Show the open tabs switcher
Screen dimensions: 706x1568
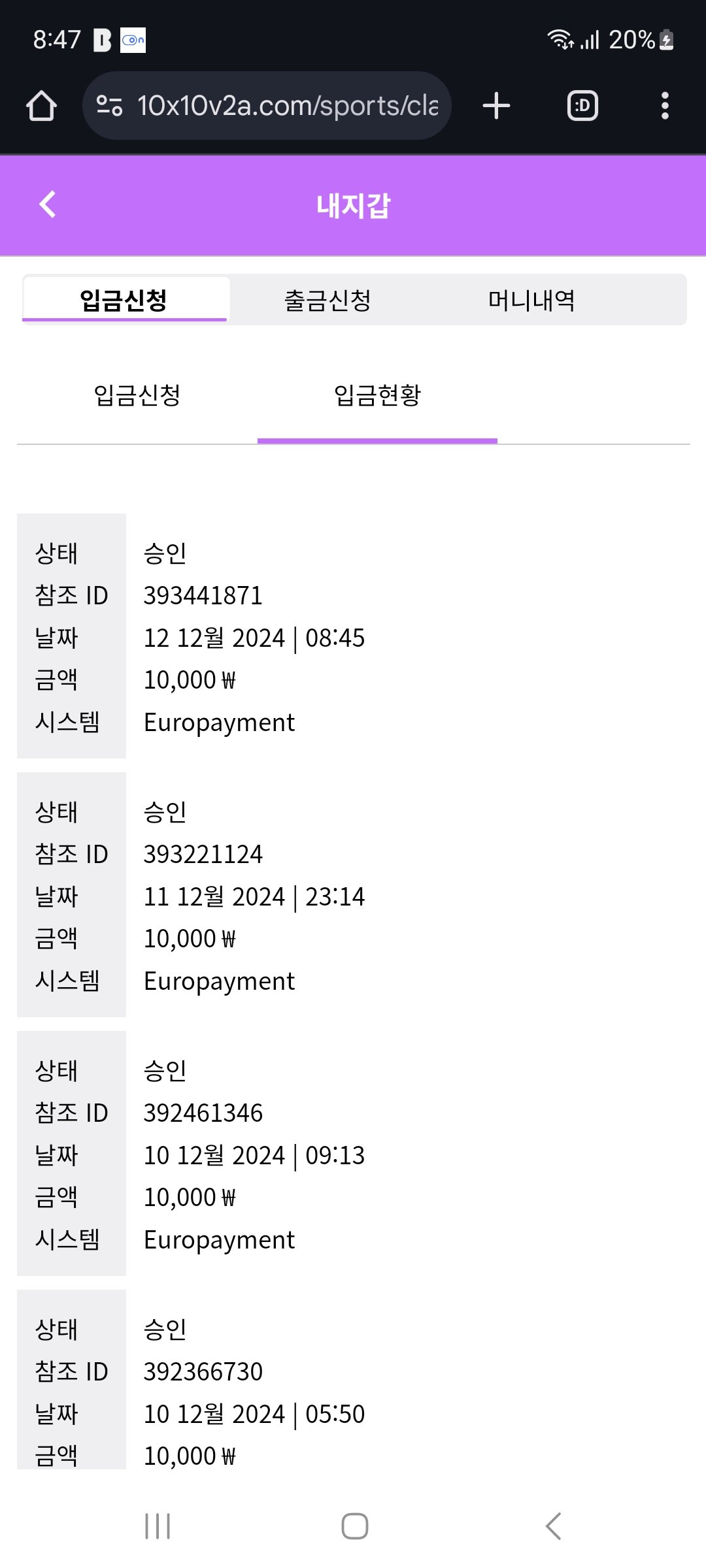pyautogui.click(x=582, y=106)
